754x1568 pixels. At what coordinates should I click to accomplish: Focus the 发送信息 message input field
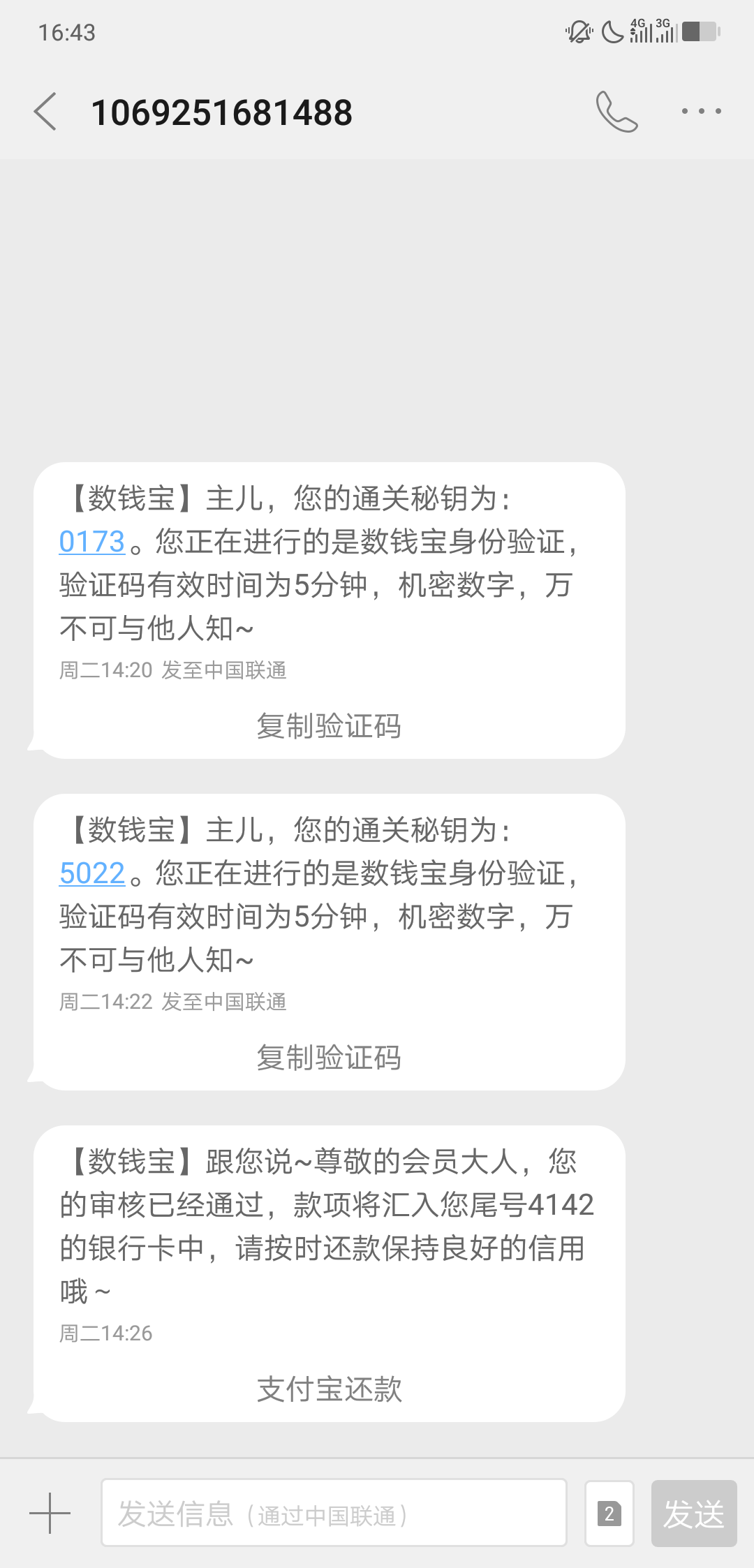coord(334,1513)
